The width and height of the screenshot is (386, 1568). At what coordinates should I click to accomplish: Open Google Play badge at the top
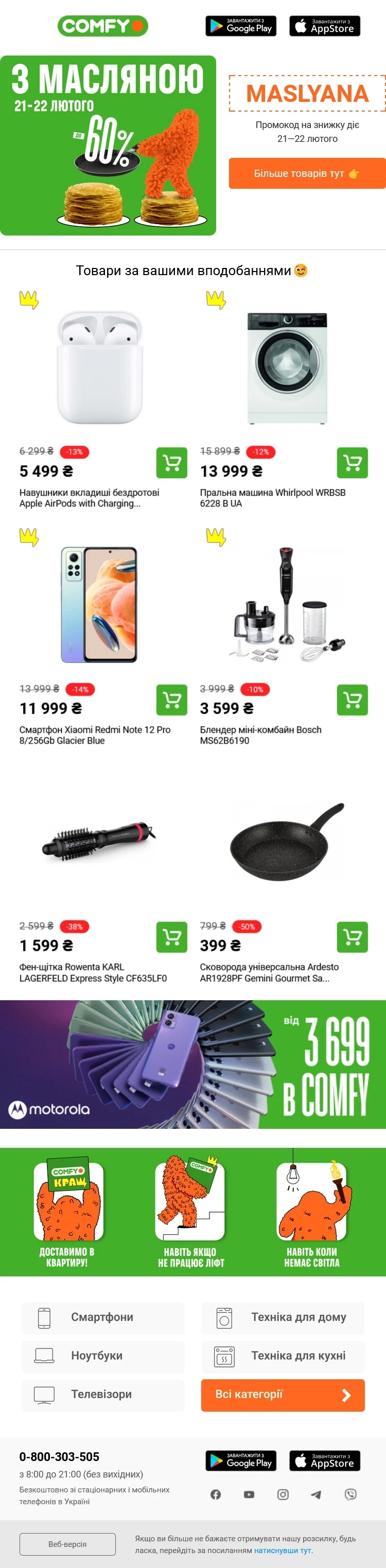point(241,26)
